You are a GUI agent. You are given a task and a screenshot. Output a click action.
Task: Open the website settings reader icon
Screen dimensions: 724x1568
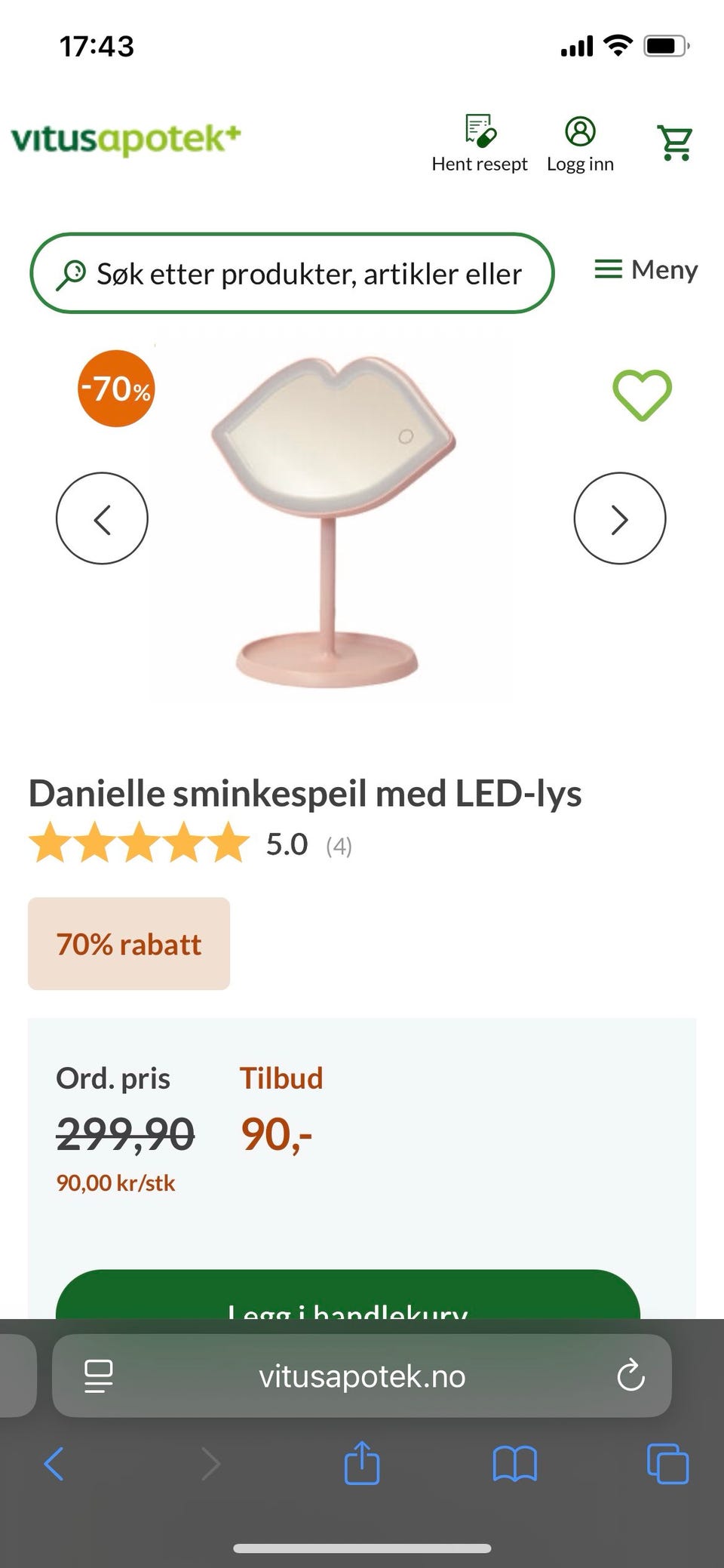[x=98, y=1375]
